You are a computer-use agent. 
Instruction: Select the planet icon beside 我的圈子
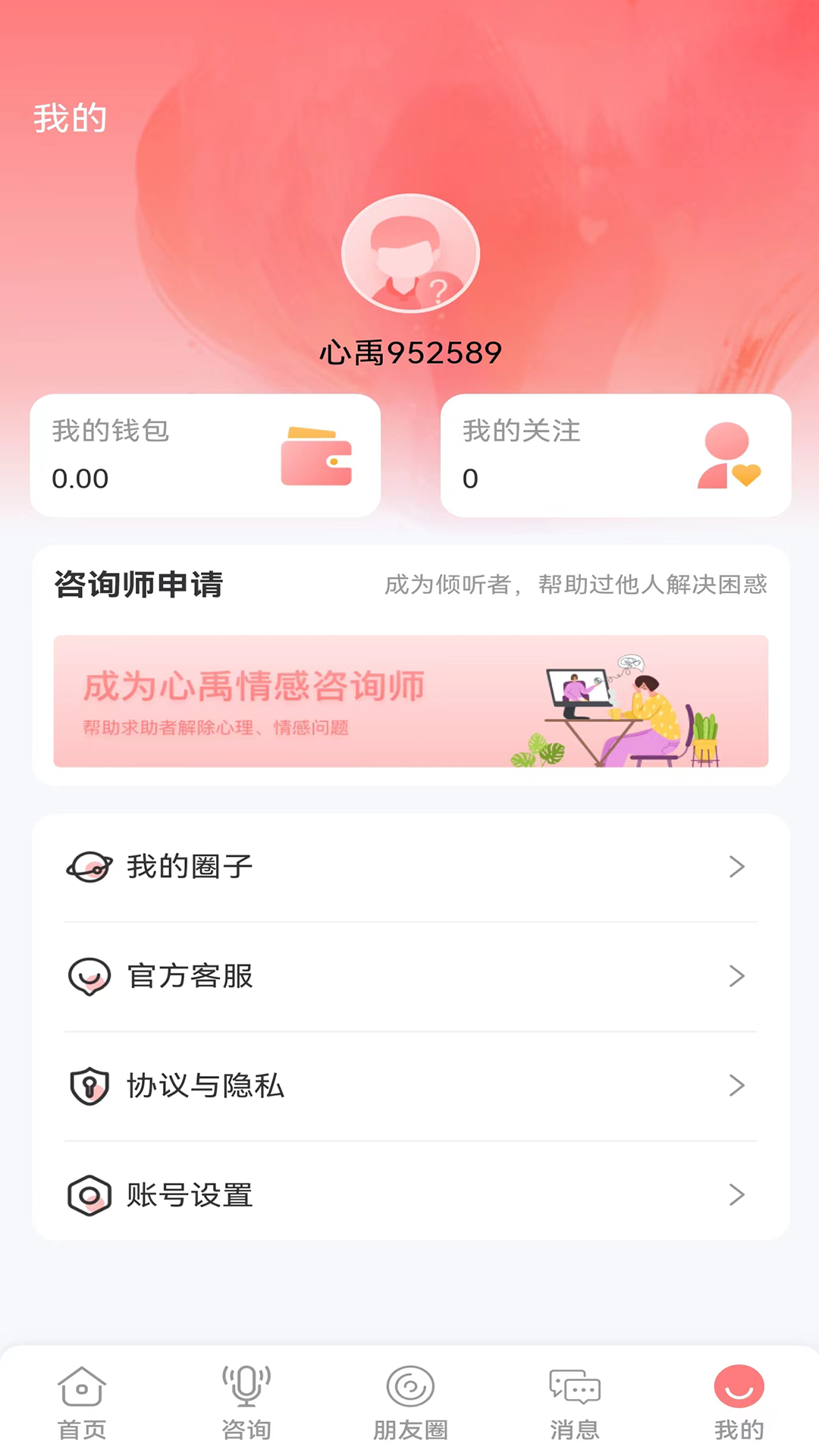(89, 867)
